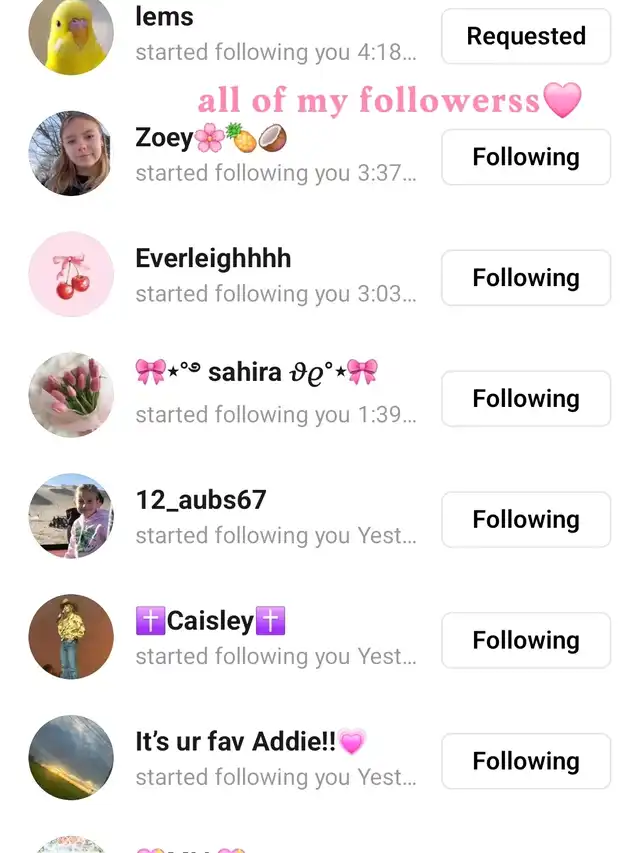Tap the Following button beside Everleighhhh
Screen dimensions: 640x853
coord(525,278)
